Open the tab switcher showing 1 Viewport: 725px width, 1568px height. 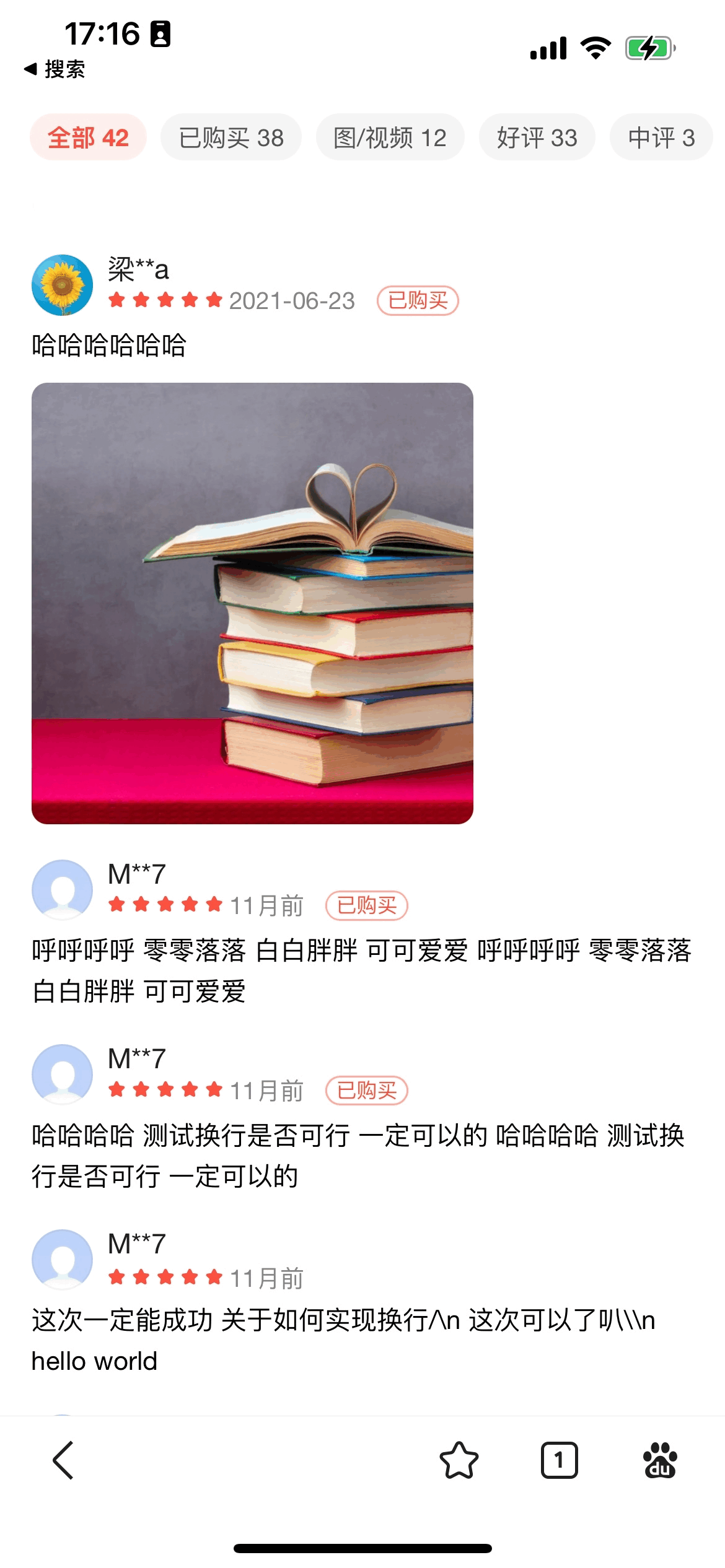560,1460
